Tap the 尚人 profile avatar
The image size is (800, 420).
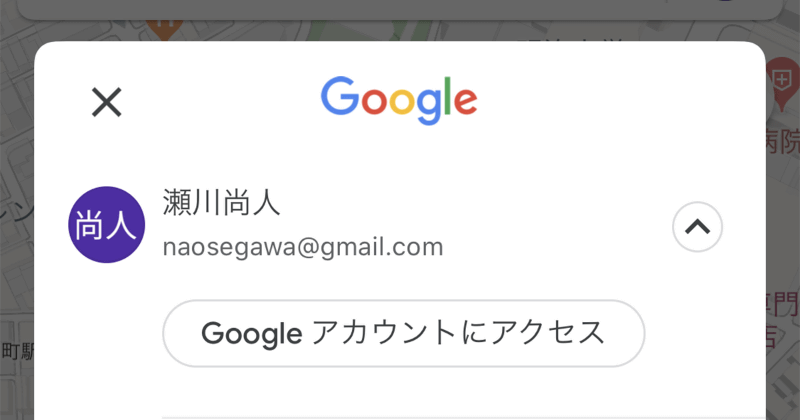pos(106,225)
